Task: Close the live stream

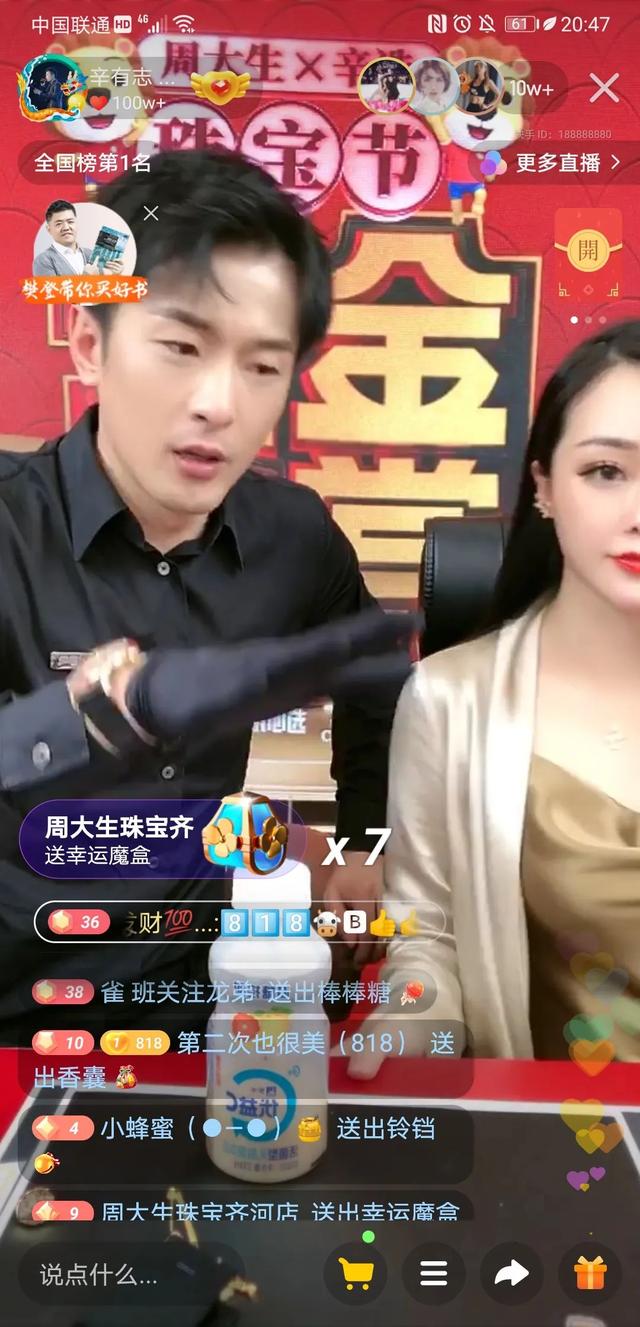Action: (604, 88)
